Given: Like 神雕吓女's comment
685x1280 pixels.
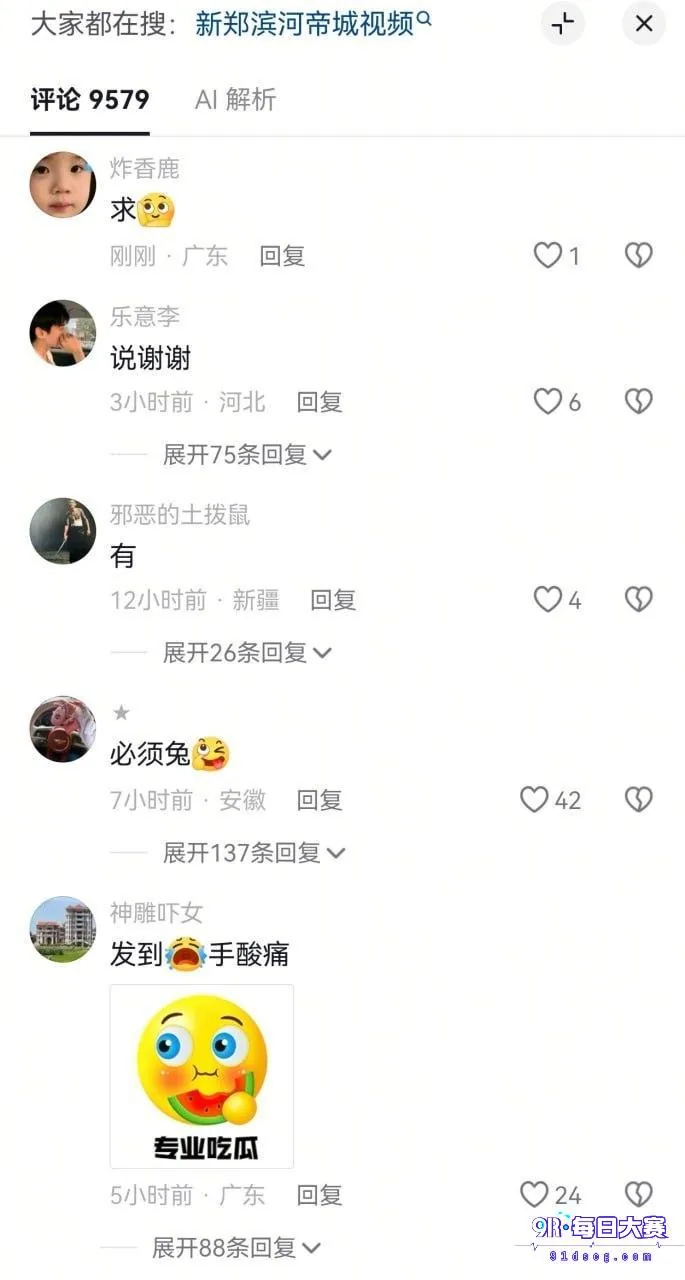Looking at the screenshot, I should (550, 1194).
